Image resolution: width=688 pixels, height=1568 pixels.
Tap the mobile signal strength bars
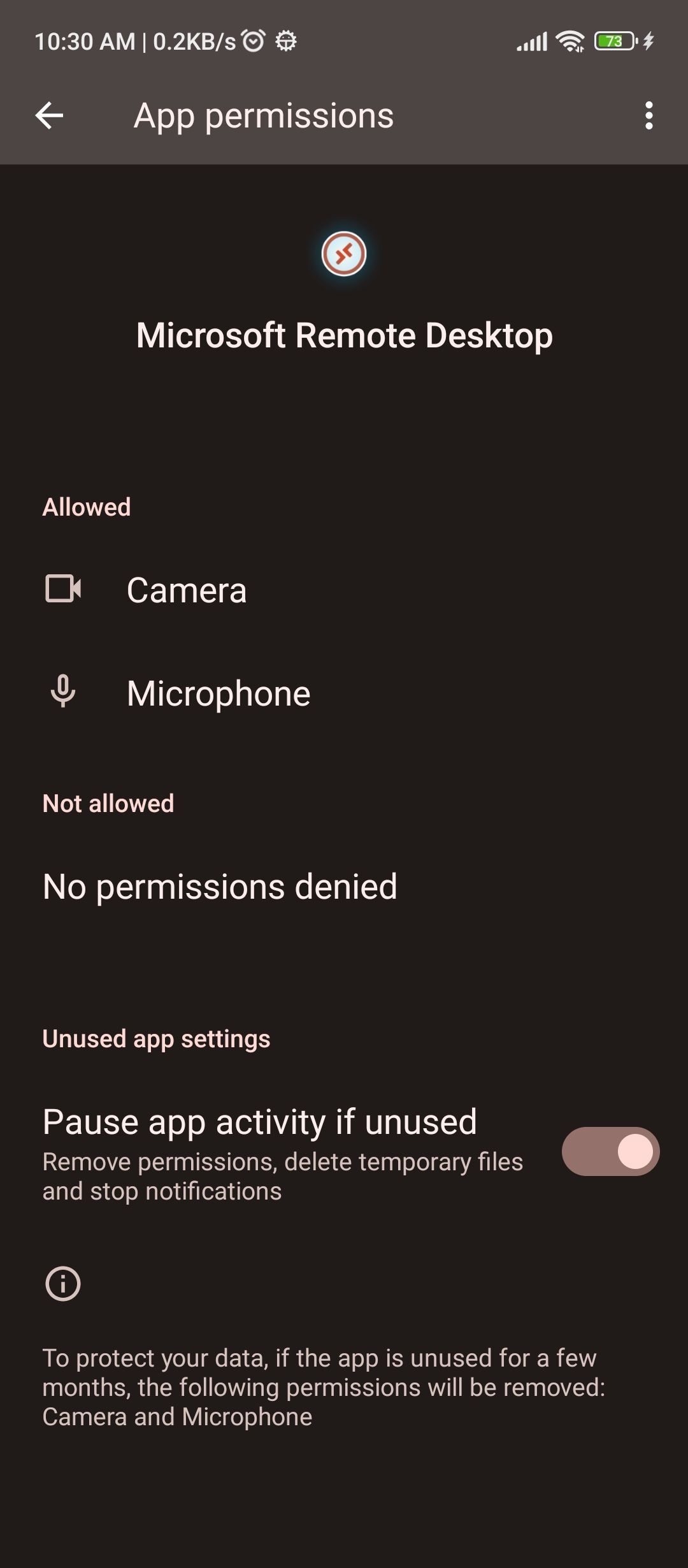[x=531, y=41]
